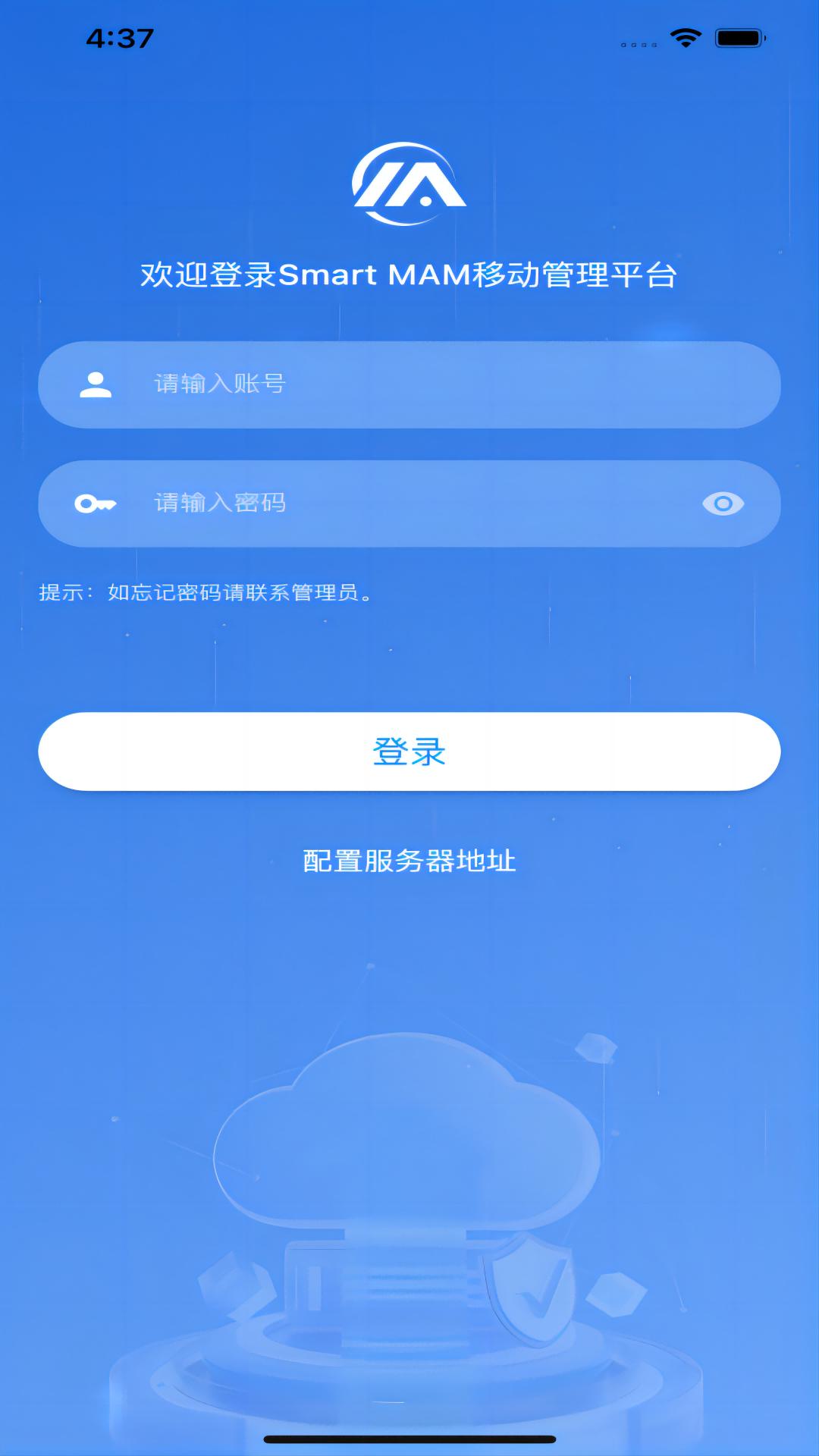This screenshot has height=1456, width=819.
Task: Click the user icon in account field
Action: click(x=94, y=385)
